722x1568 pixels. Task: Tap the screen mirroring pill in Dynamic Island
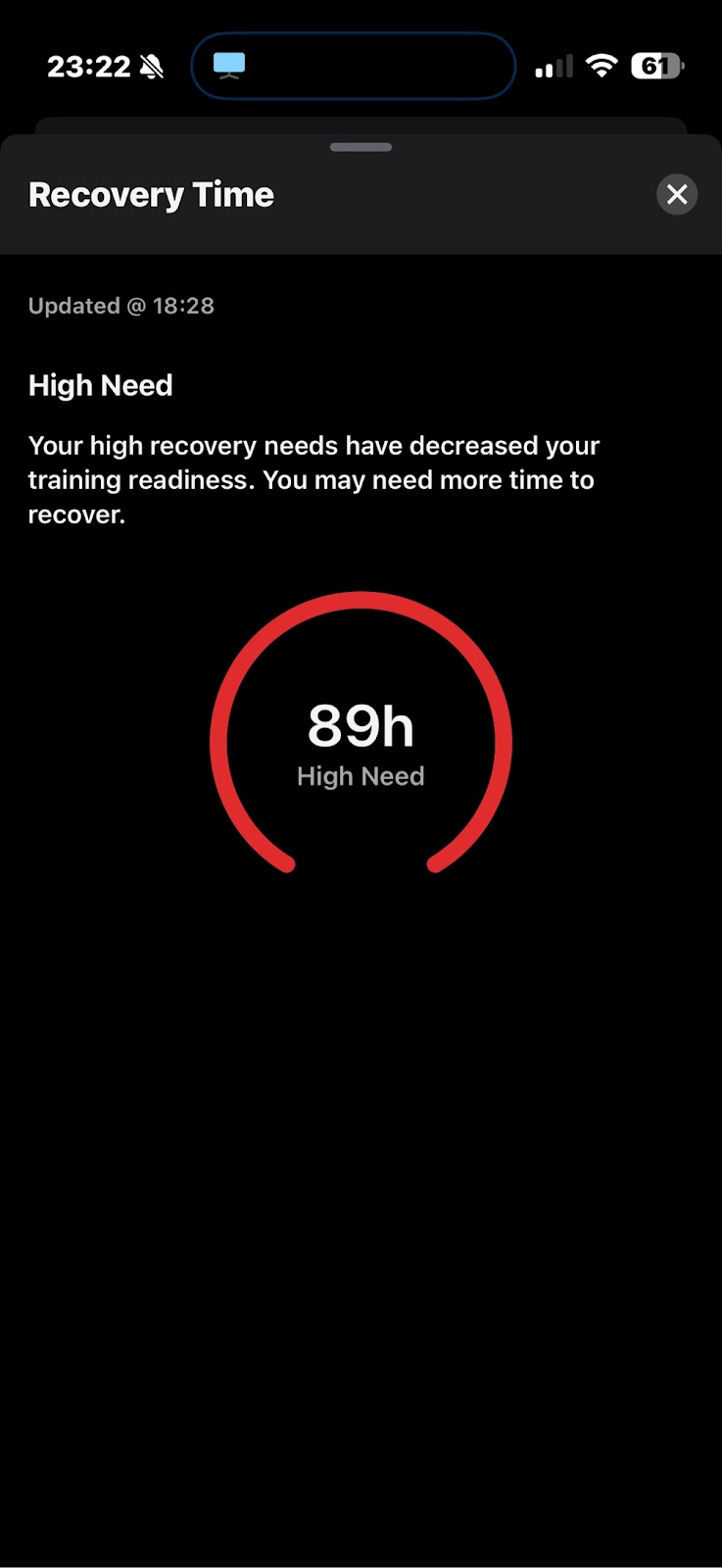point(354,66)
